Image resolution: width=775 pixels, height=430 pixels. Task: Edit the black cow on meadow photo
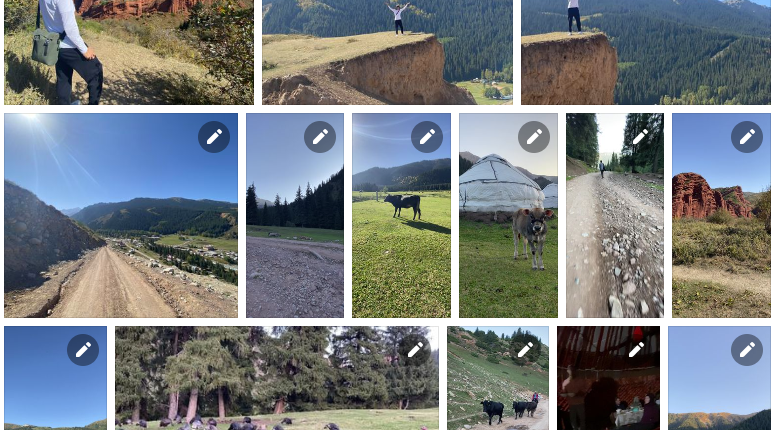pos(427,137)
